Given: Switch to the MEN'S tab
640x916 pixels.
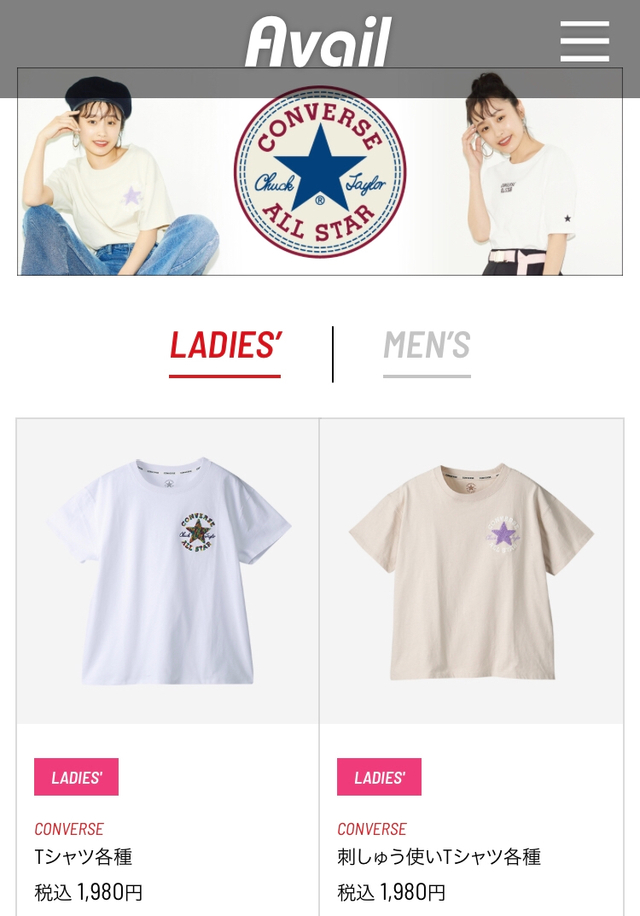Looking at the screenshot, I should point(427,346).
